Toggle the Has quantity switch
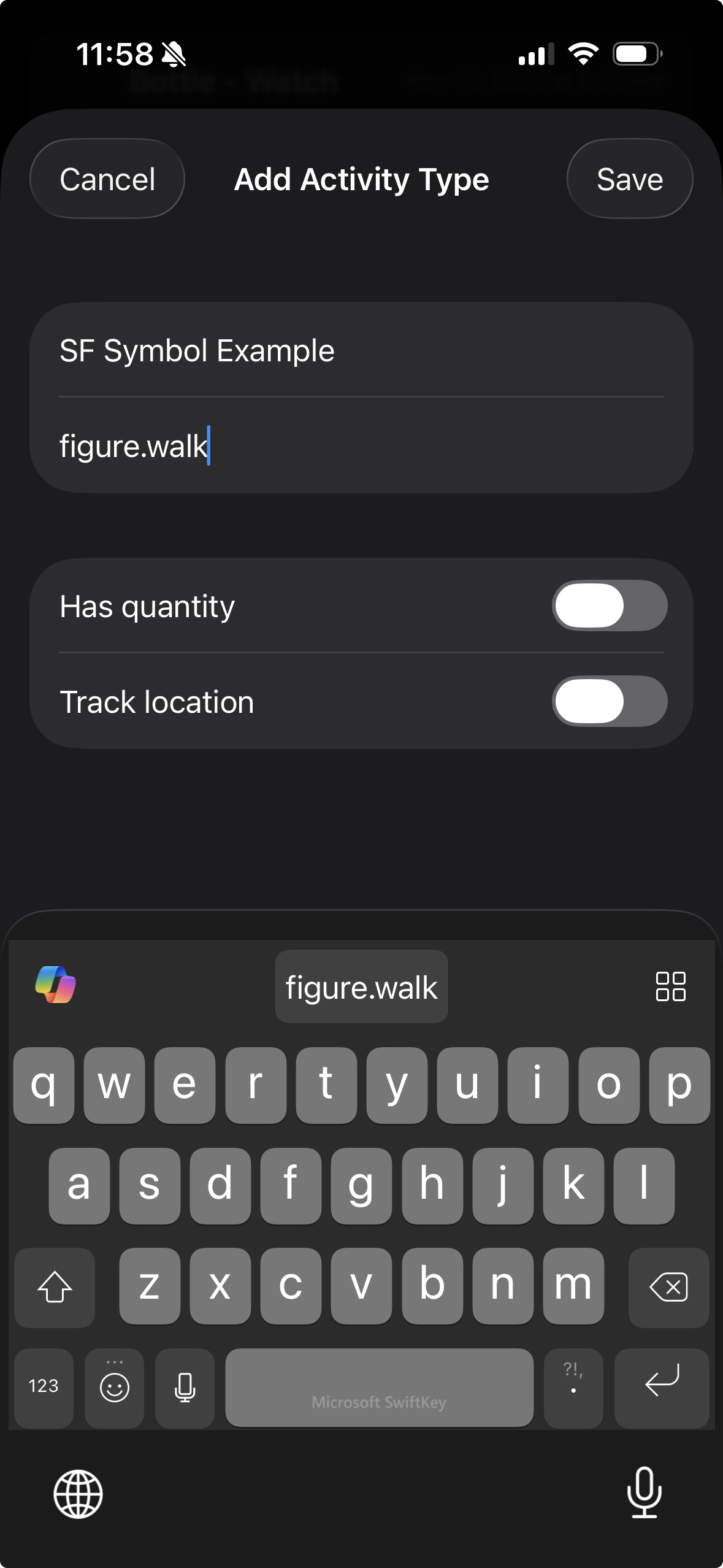The height and width of the screenshot is (1568, 723). point(609,605)
